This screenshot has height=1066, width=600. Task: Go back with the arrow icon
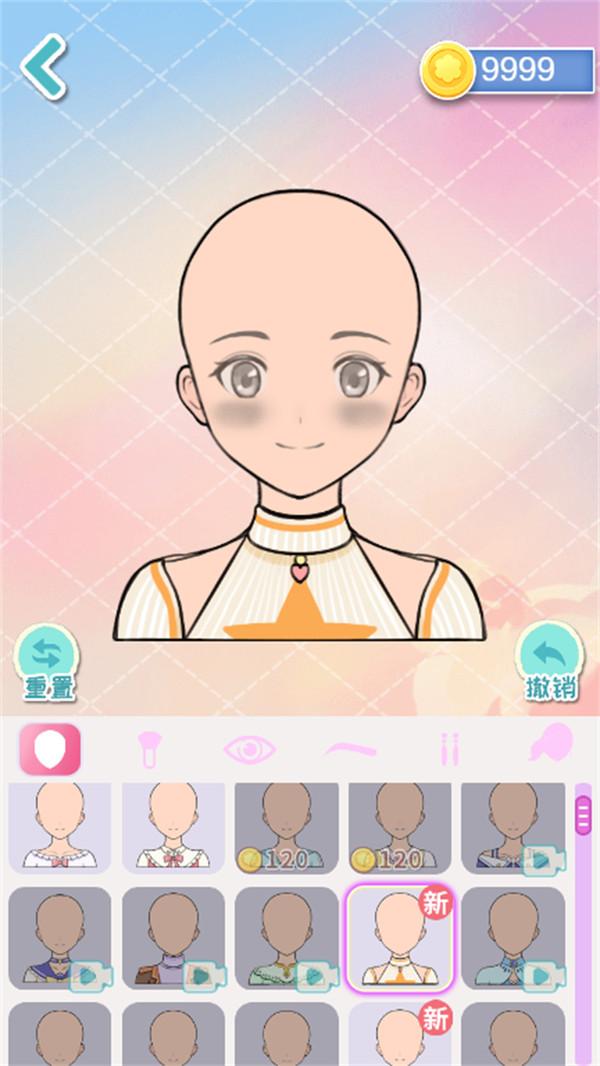tap(43, 66)
